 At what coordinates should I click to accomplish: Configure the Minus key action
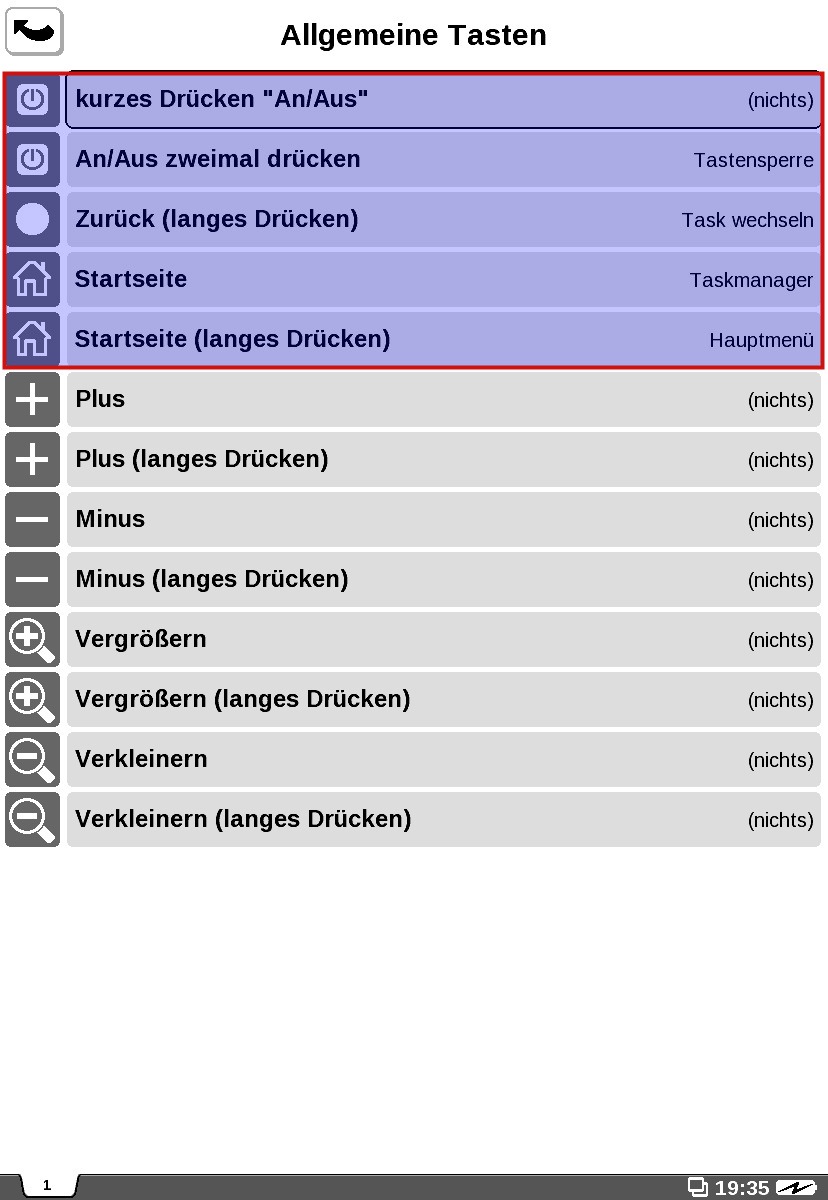click(443, 520)
